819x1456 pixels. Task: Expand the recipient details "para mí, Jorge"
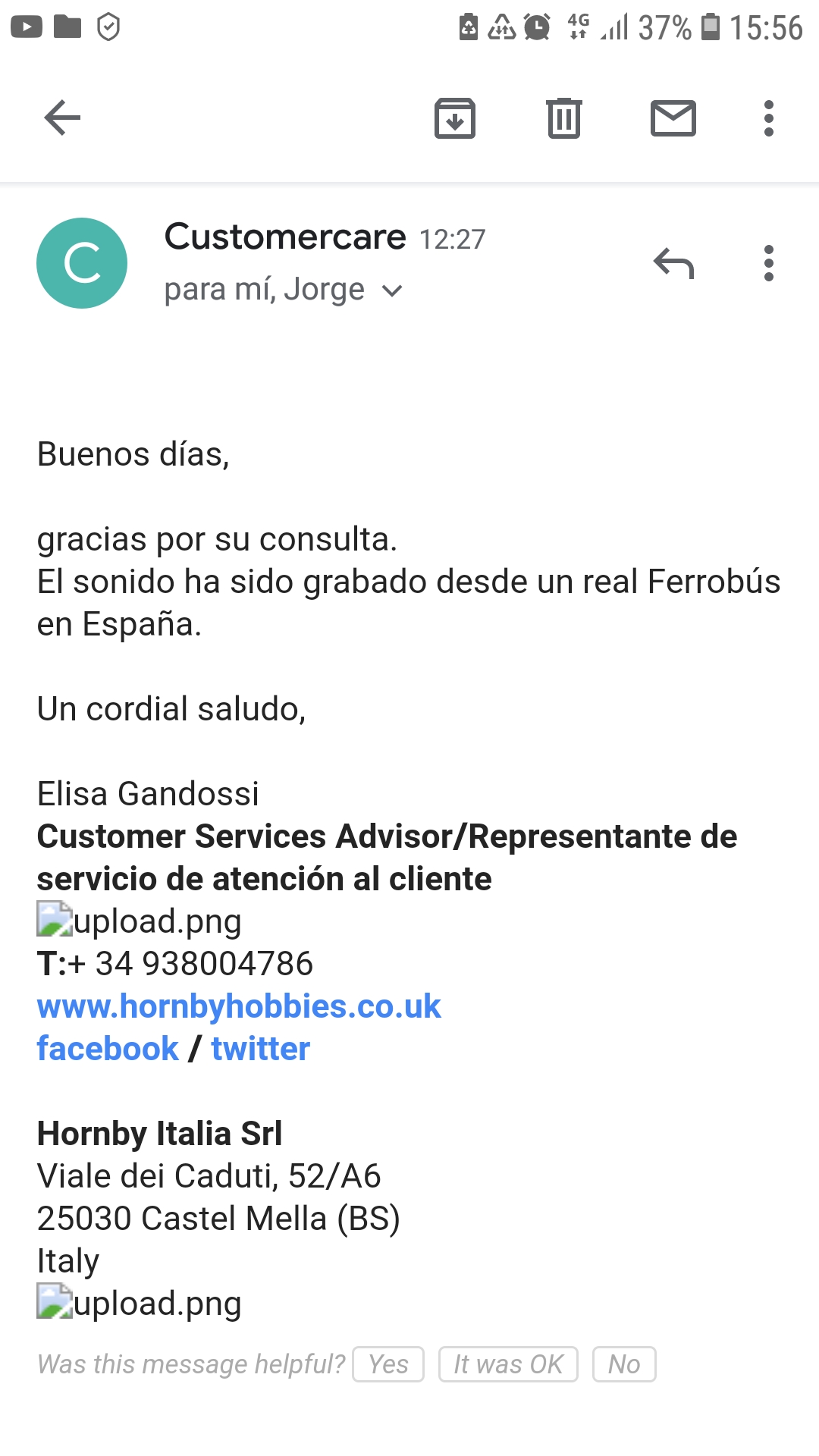point(284,290)
